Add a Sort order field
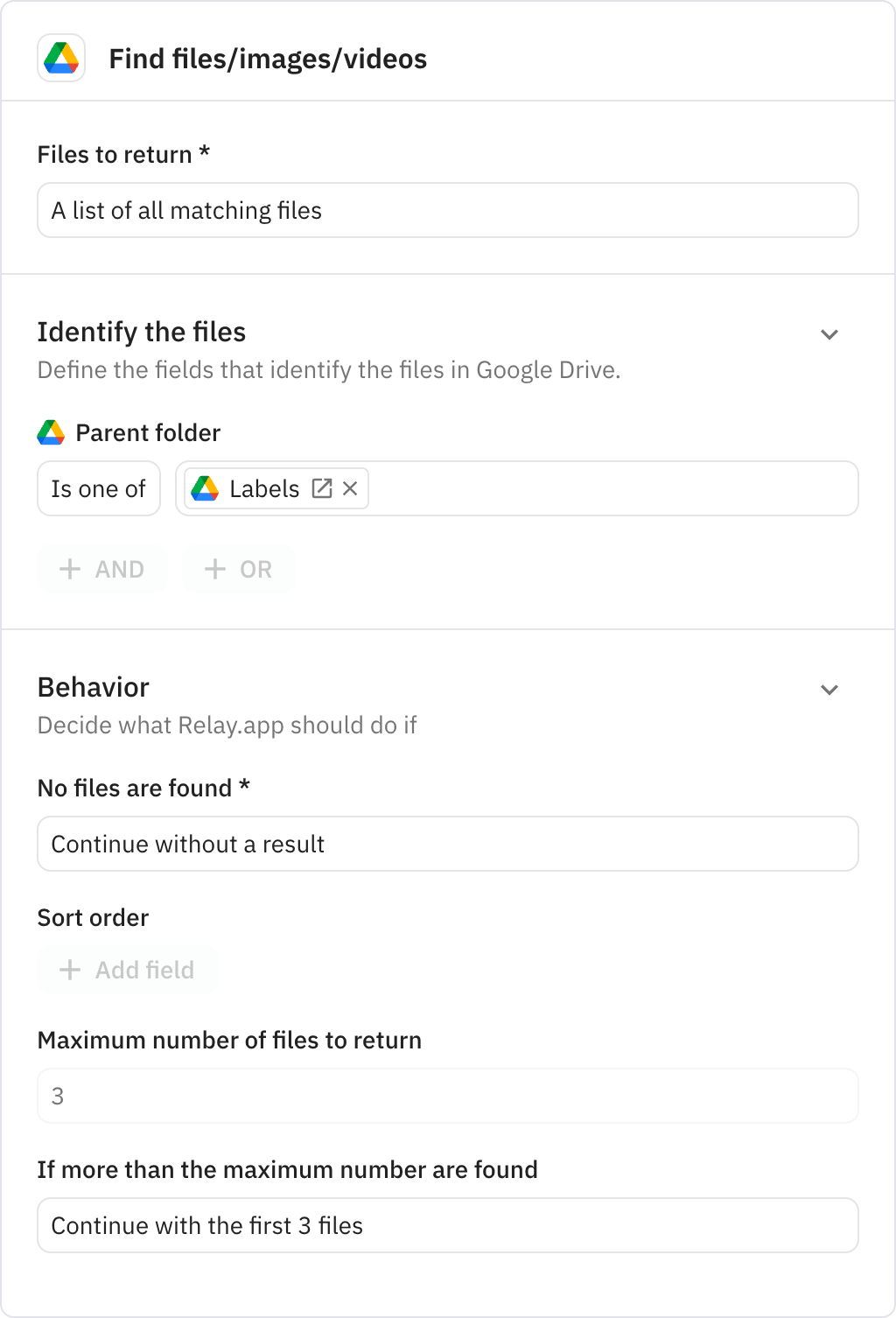 128,970
